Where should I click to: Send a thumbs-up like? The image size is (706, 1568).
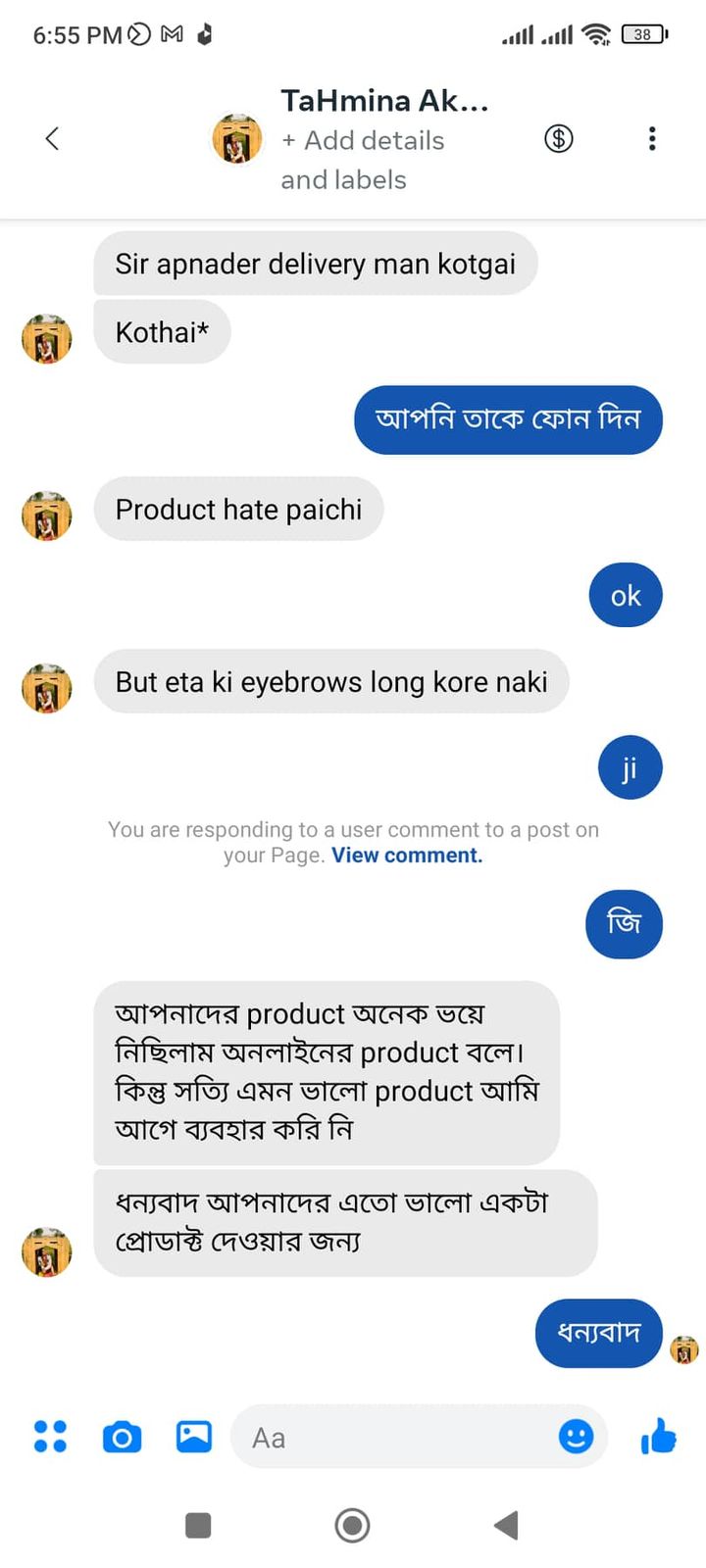[x=658, y=1437]
